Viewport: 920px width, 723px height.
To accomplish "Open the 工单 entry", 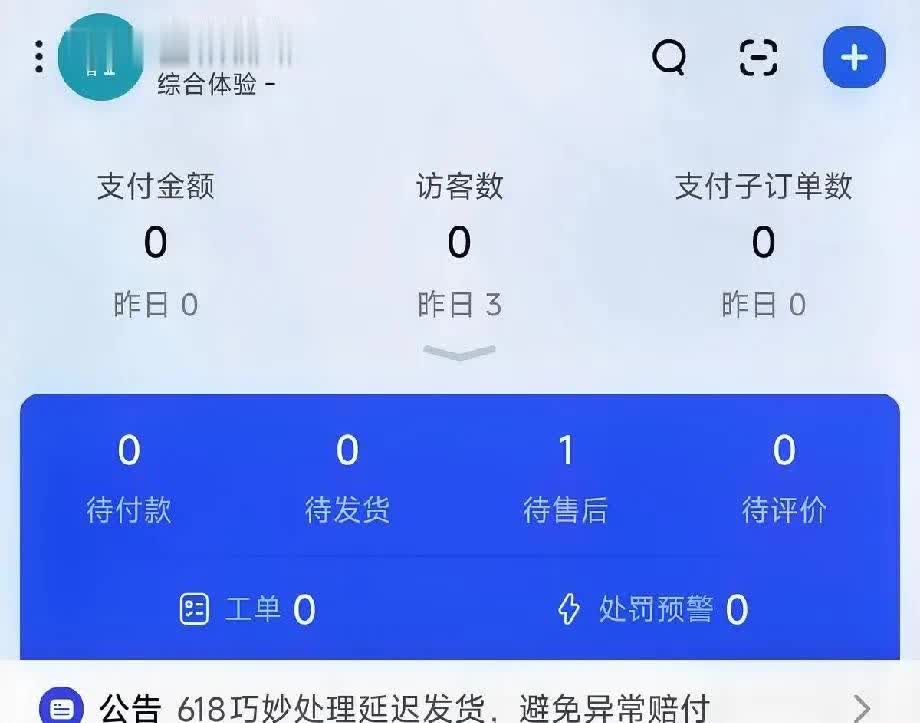I will point(247,609).
